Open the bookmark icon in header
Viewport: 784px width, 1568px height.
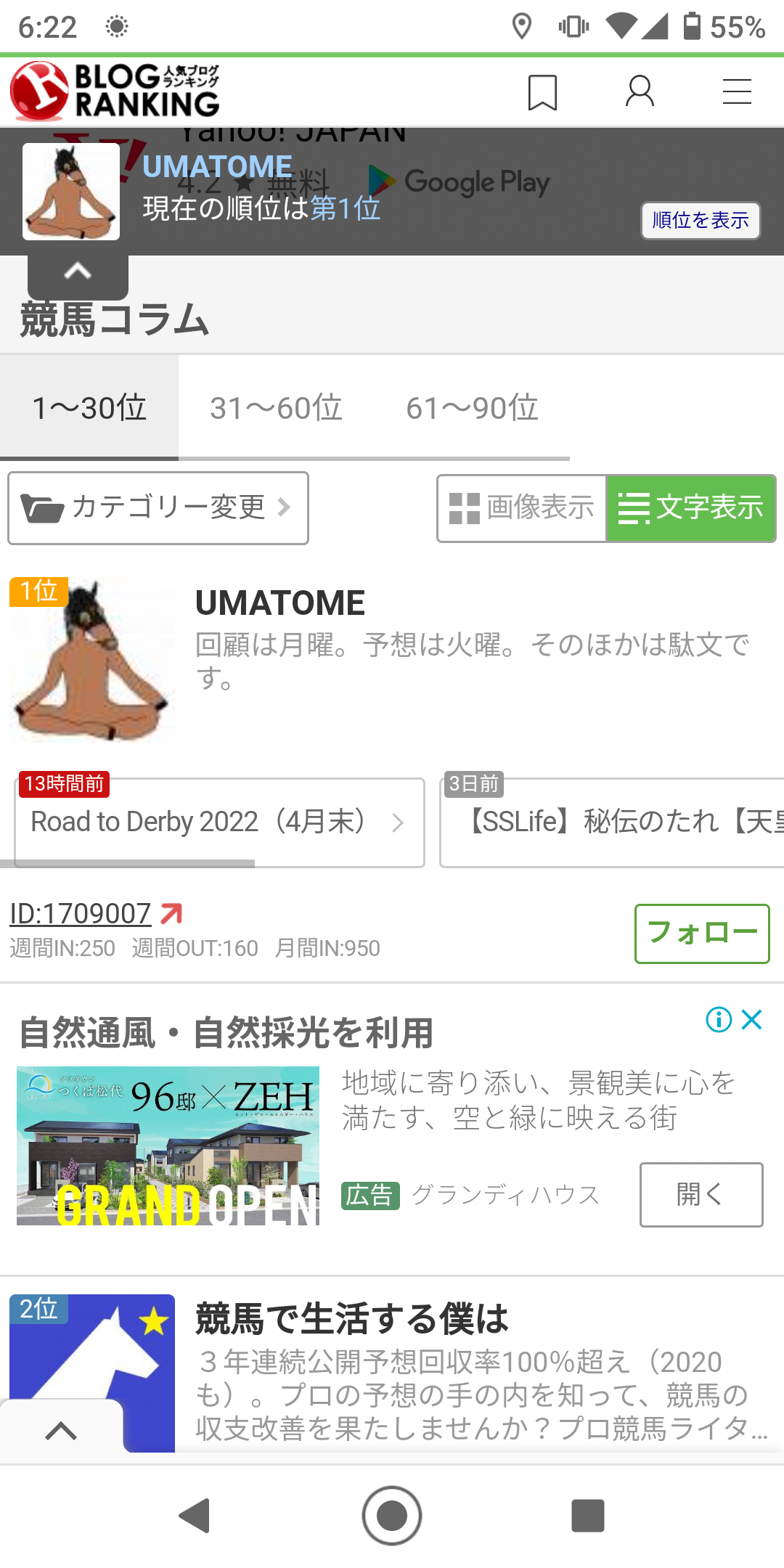(x=542, y=92)
